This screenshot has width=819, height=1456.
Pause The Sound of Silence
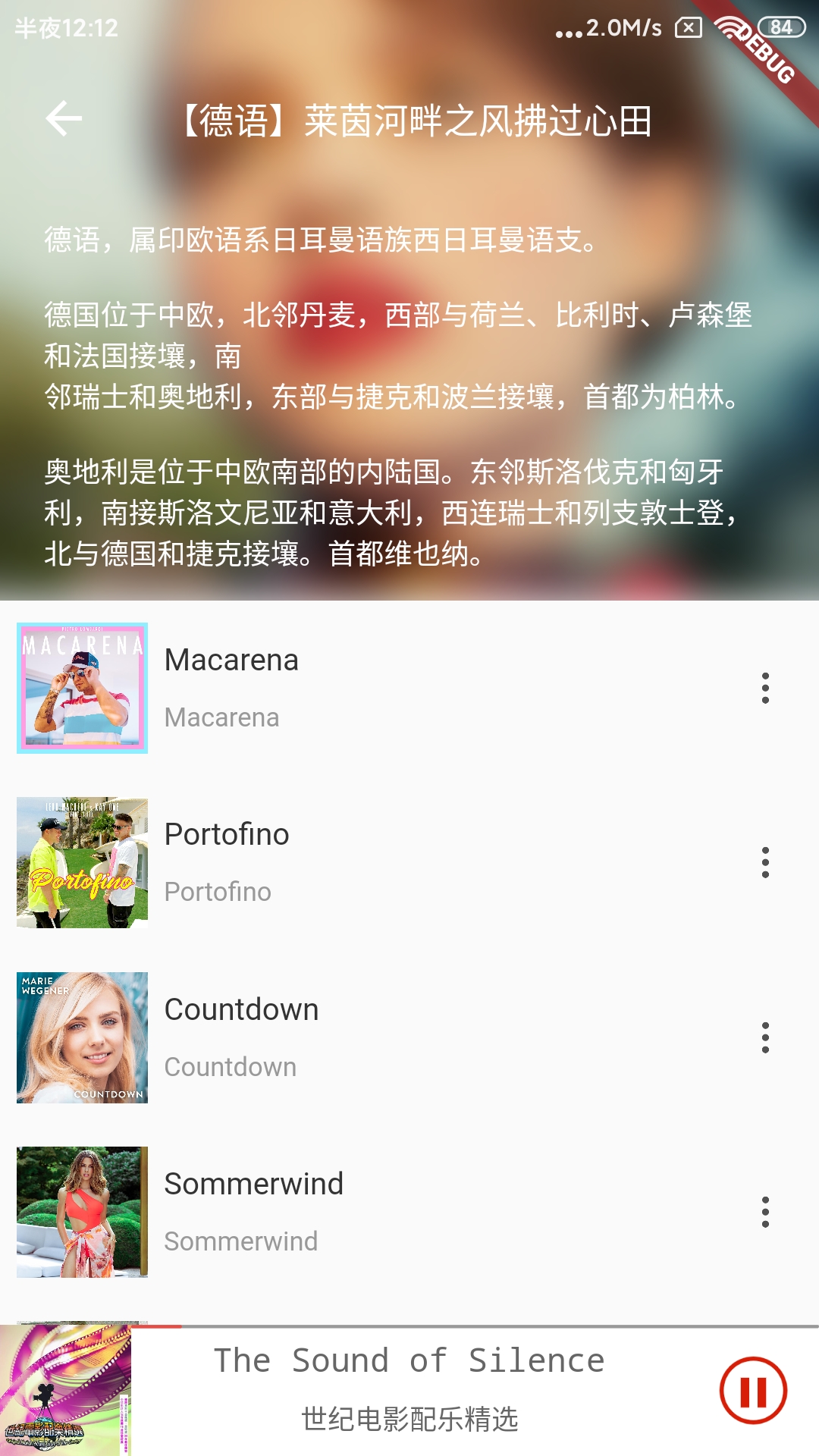(x=752, y=1391)
